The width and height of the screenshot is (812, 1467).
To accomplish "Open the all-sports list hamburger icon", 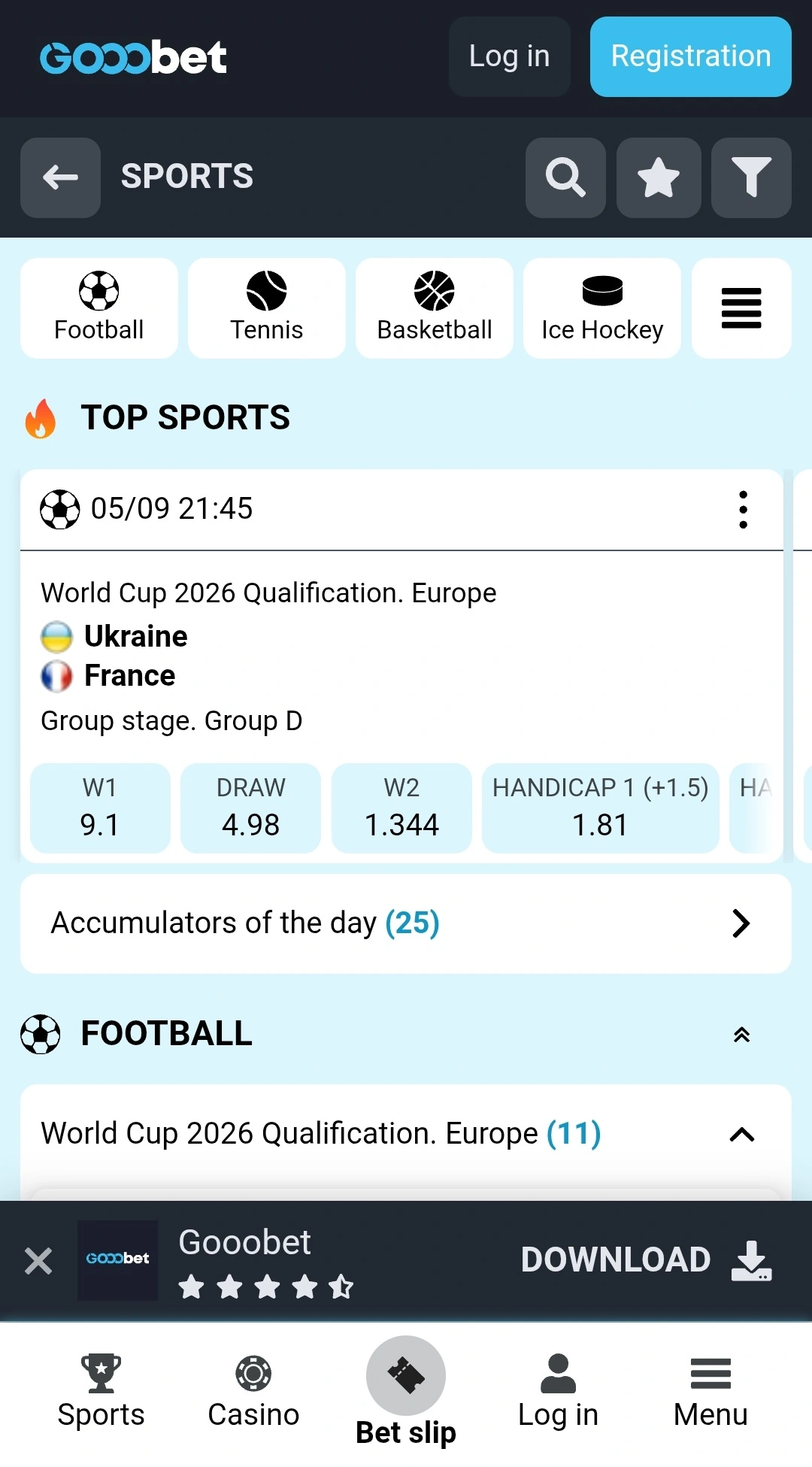I will (741, 308).
